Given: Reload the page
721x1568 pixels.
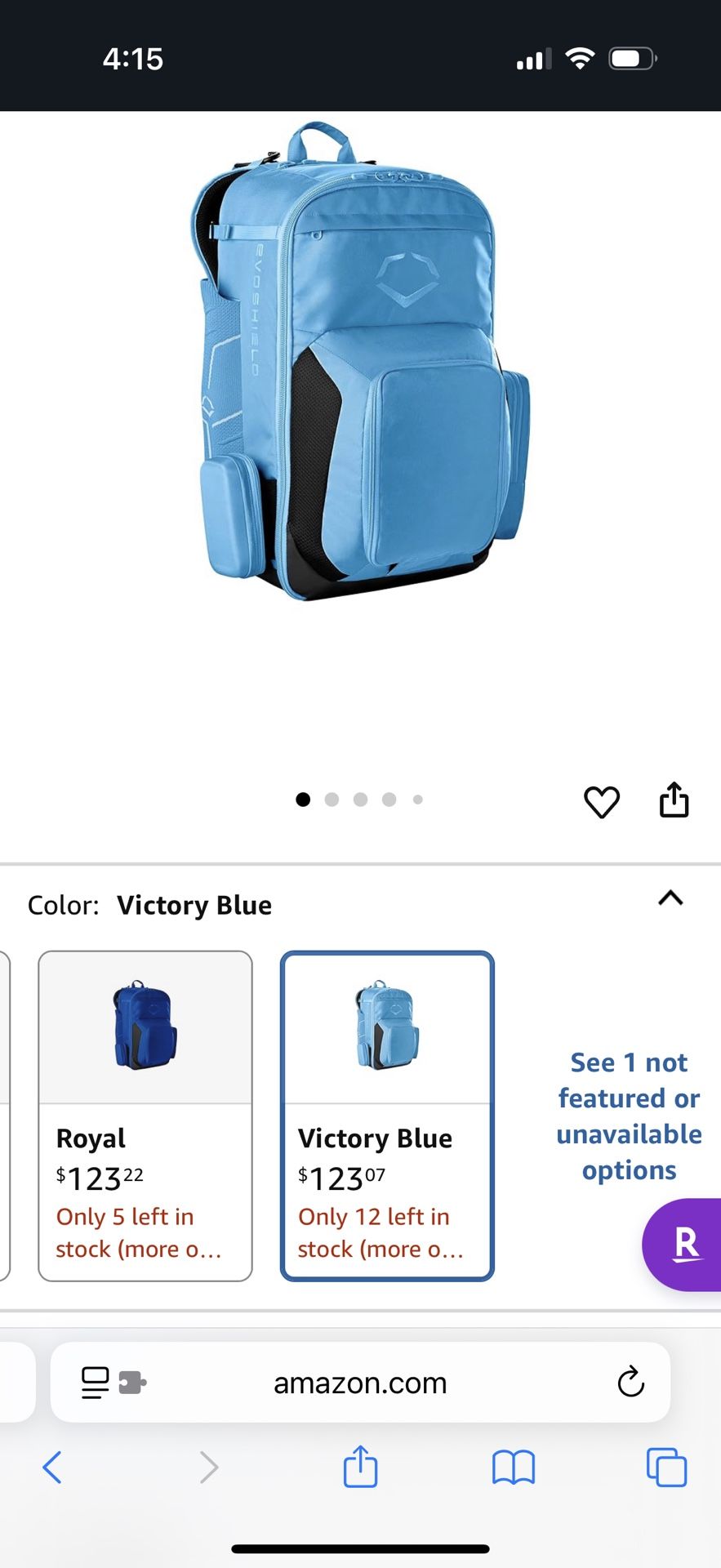Looking at the screenshot, I should 630,1383.
